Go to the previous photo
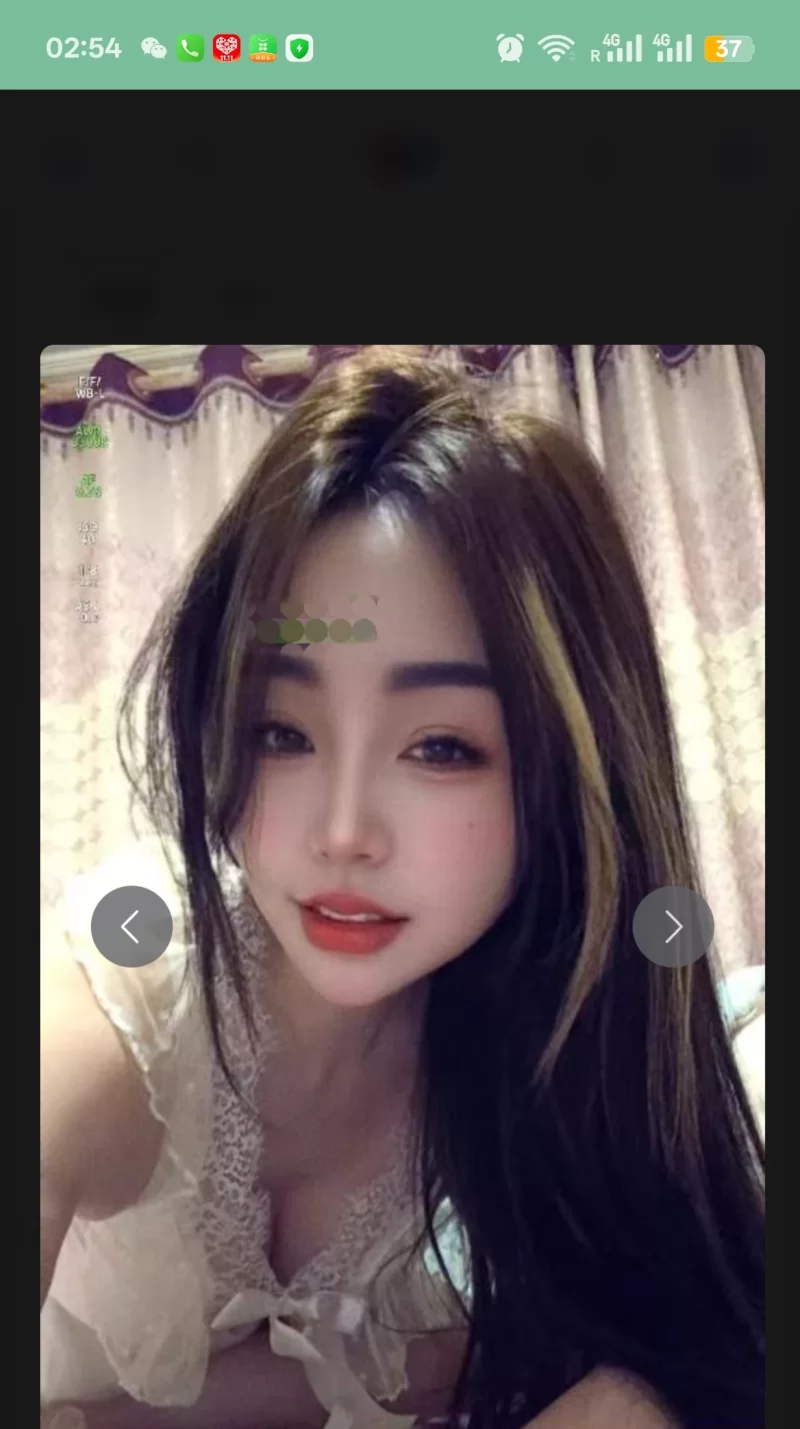 [131, 927]
